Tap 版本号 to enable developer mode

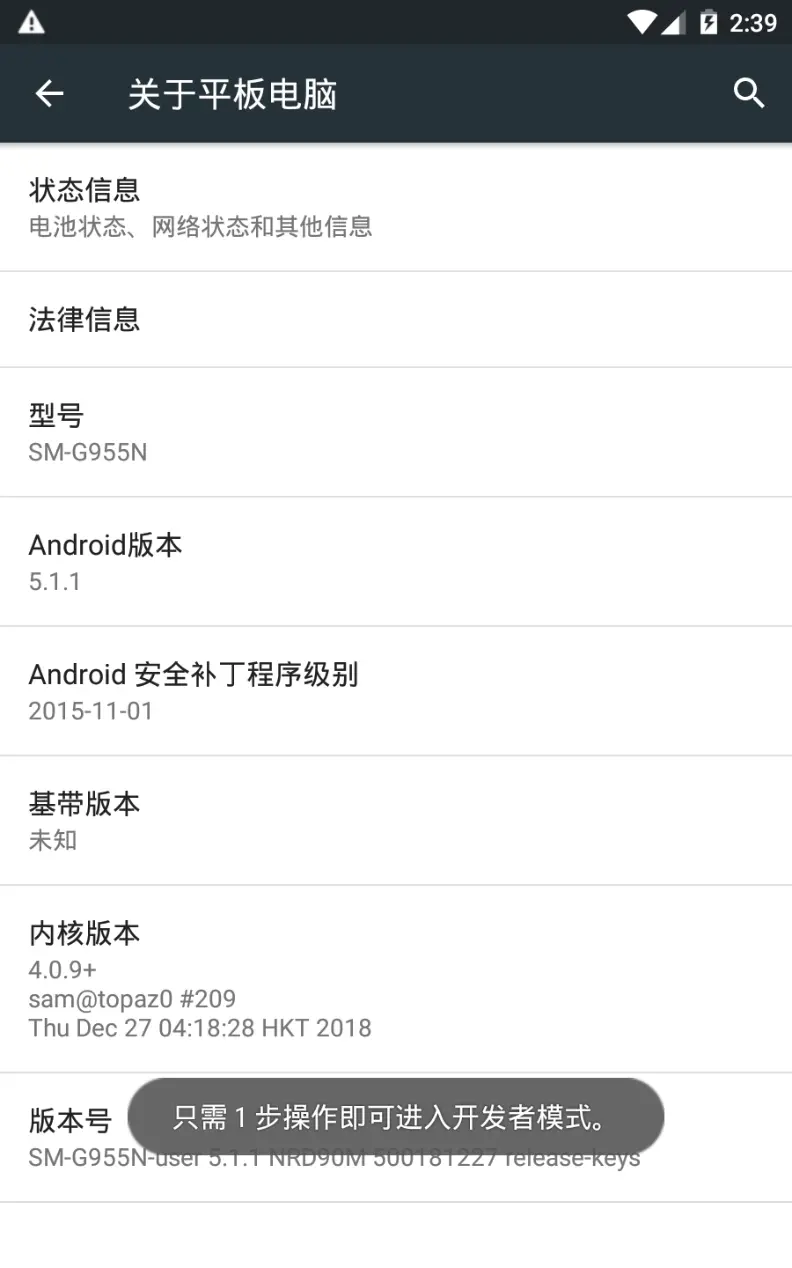click(68, 1122)
